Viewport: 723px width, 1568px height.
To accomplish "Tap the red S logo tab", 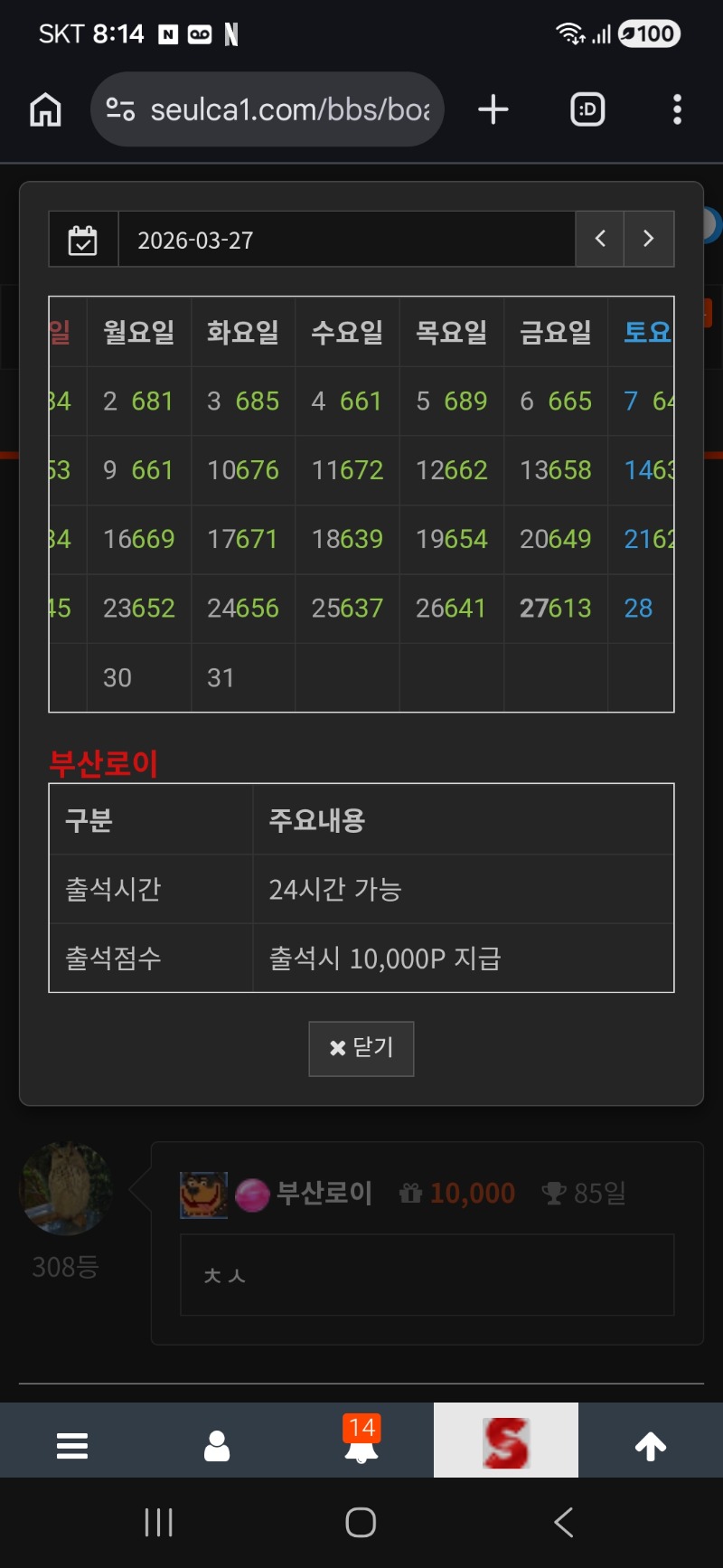I will [506, 1441].
